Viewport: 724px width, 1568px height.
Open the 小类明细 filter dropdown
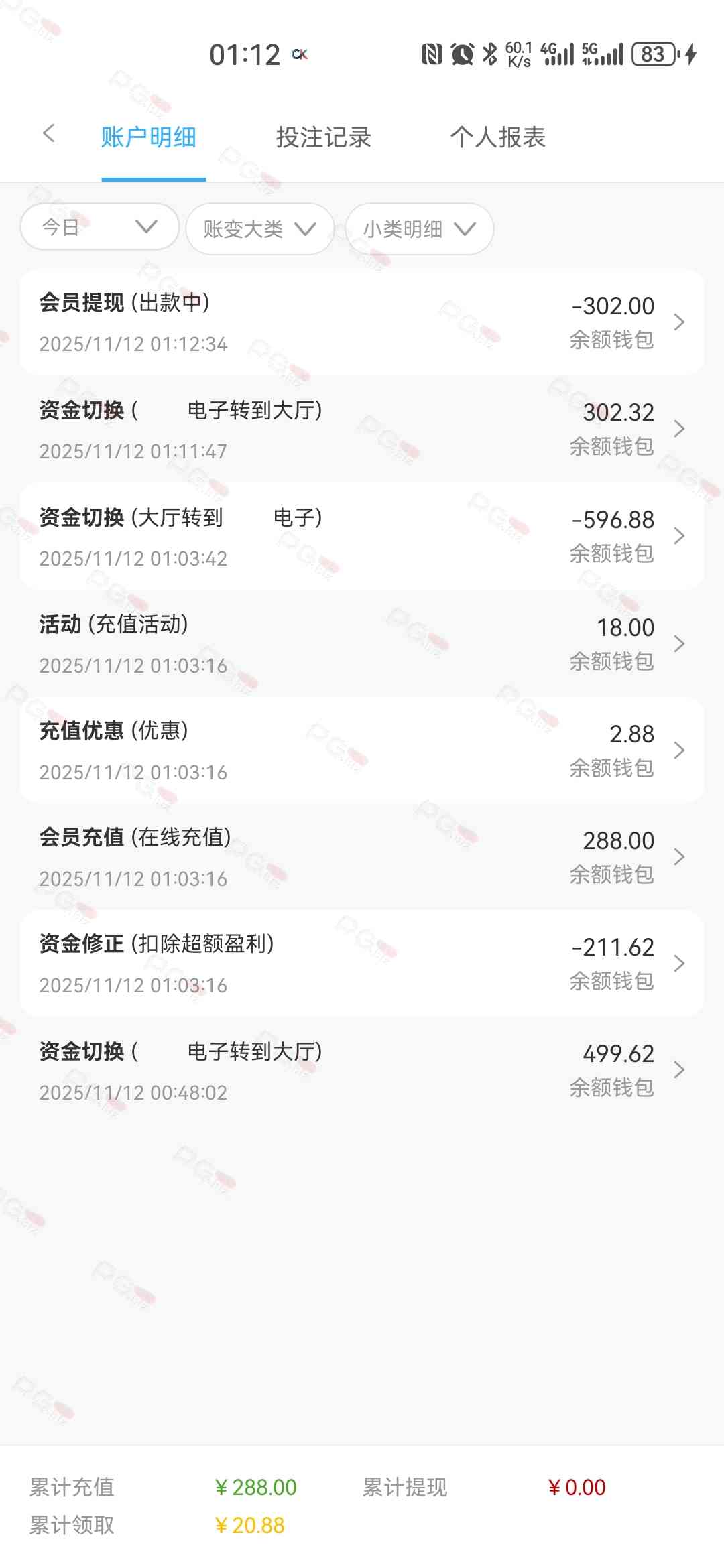click(x=419, y=229)
